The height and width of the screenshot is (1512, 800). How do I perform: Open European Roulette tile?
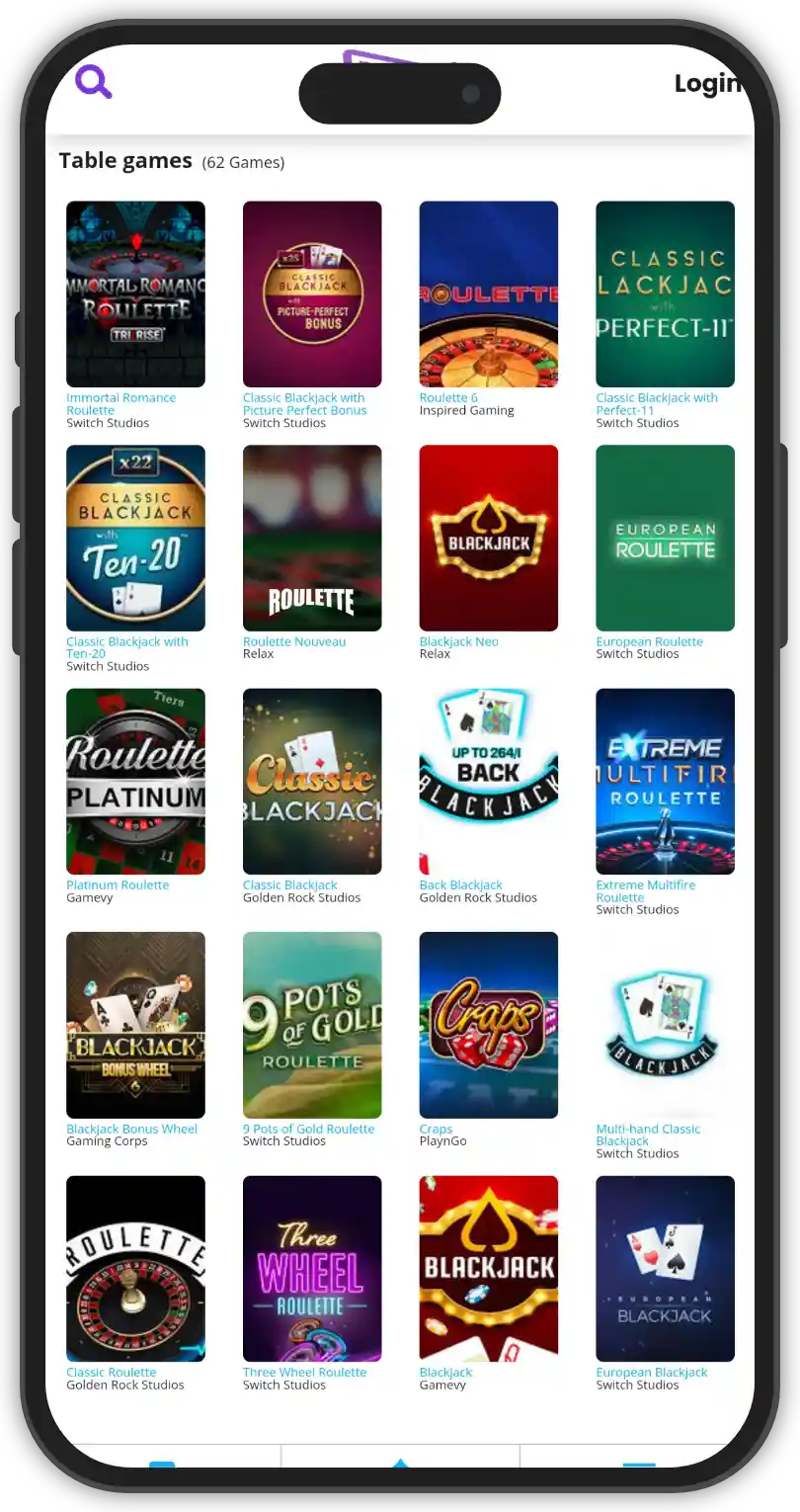tap(665, 538)
